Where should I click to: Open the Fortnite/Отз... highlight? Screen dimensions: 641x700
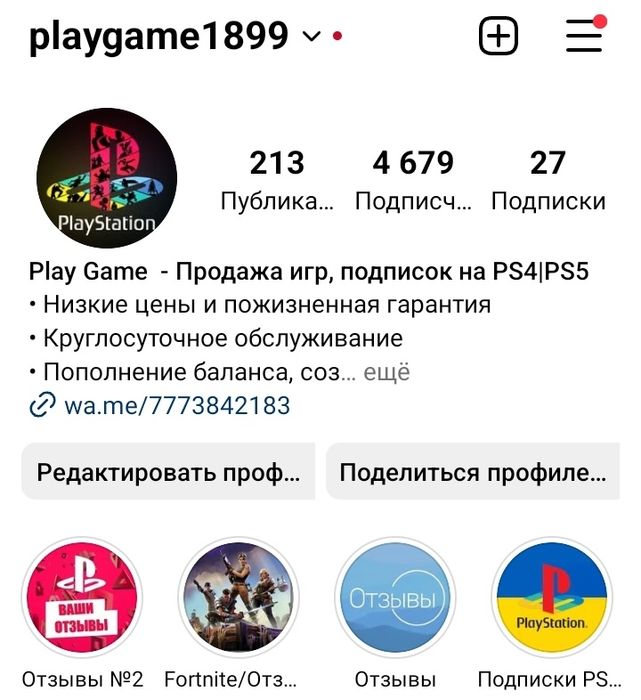[x=239, y=598]
